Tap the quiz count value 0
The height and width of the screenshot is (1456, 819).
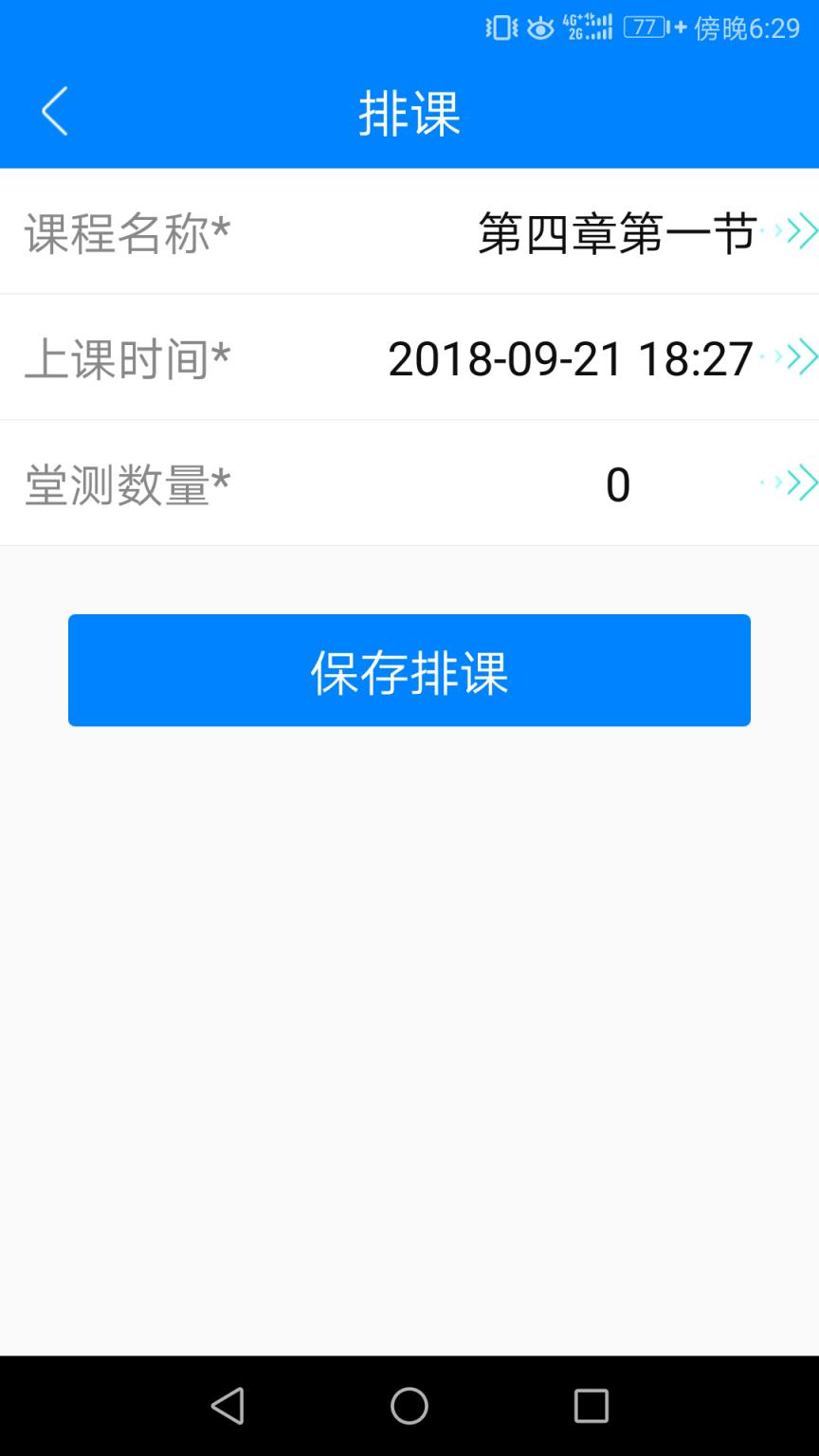pyautogui.click(x=618, y=483)
